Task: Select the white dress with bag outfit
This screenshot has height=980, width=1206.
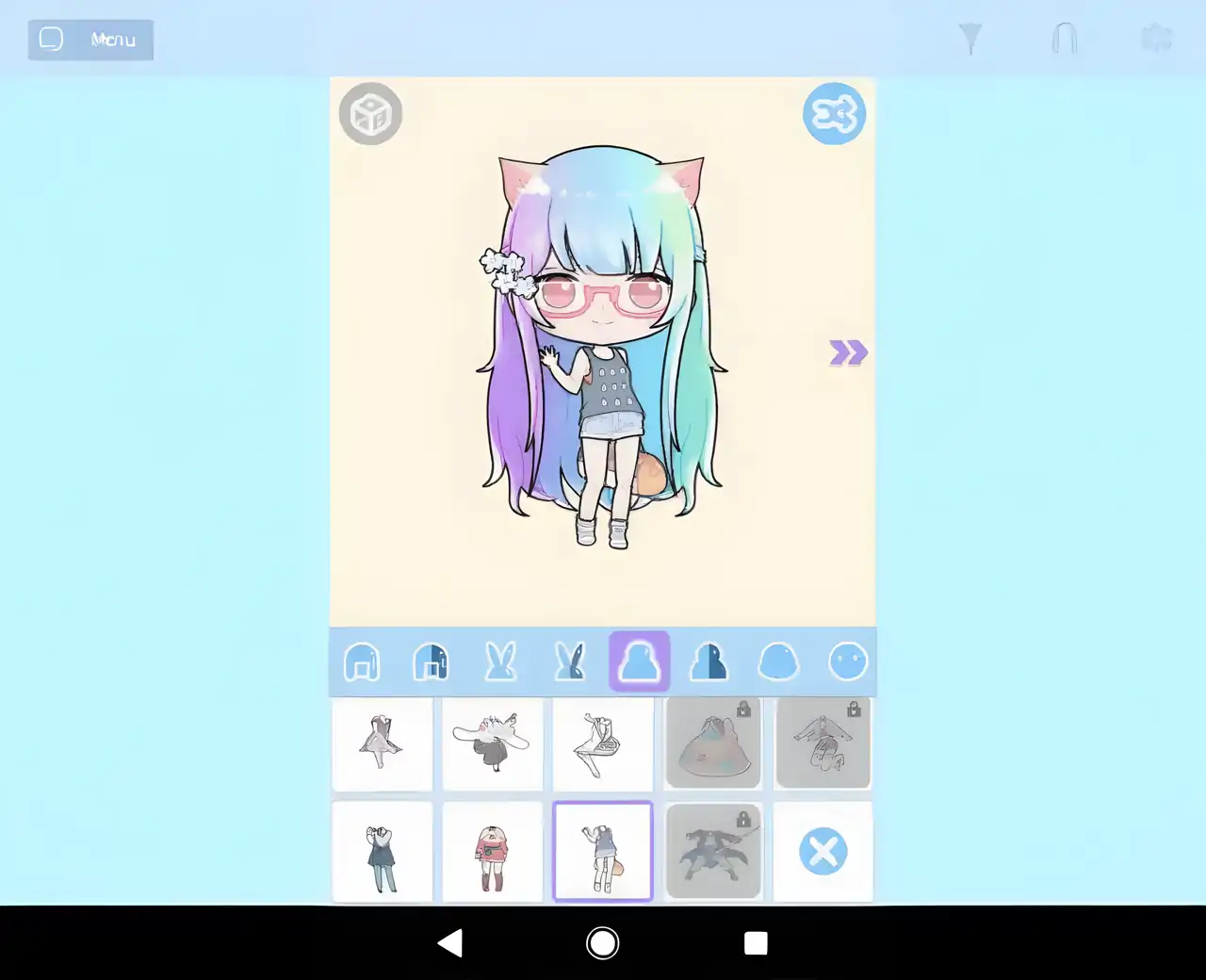Action: 602,743
